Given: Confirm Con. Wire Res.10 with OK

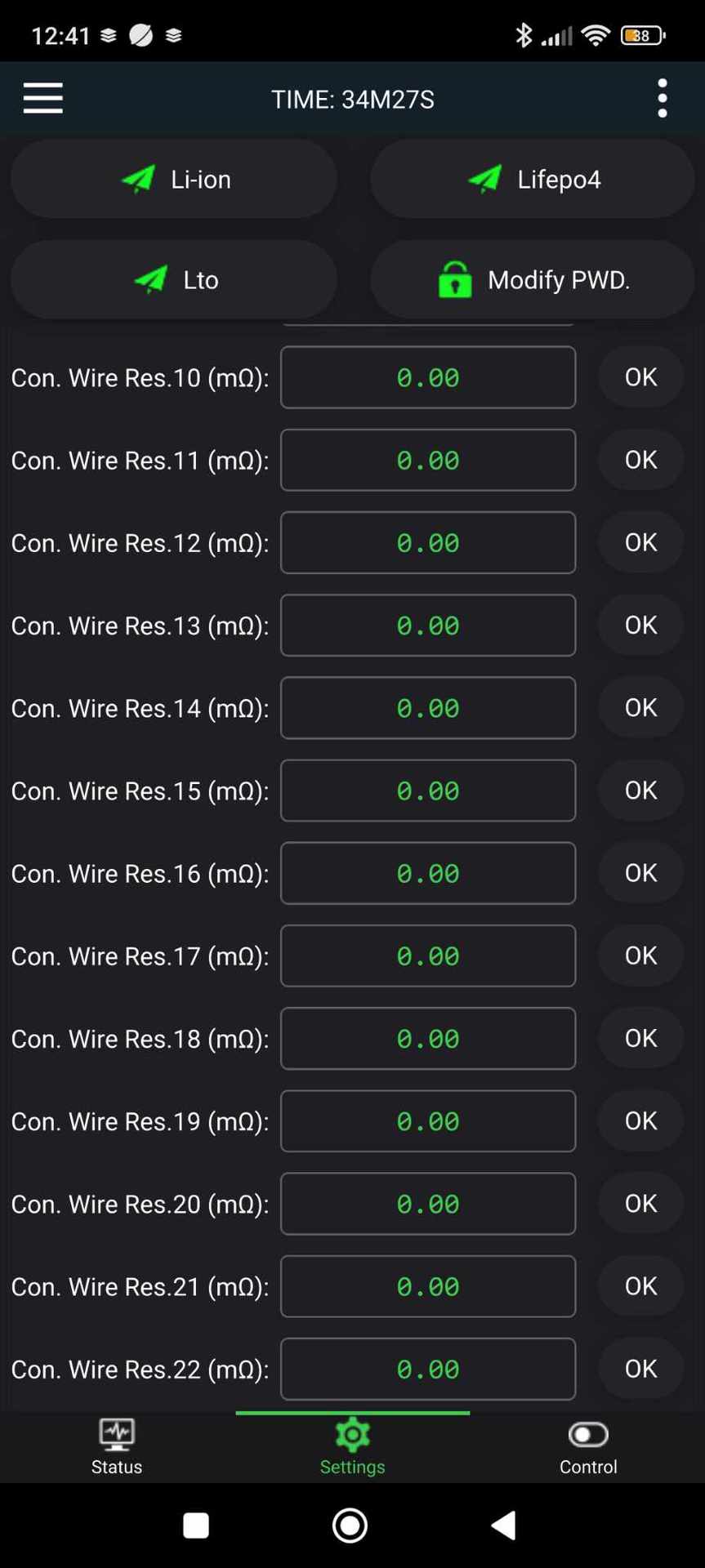Looking at the screenshot, I should [640, 377].
